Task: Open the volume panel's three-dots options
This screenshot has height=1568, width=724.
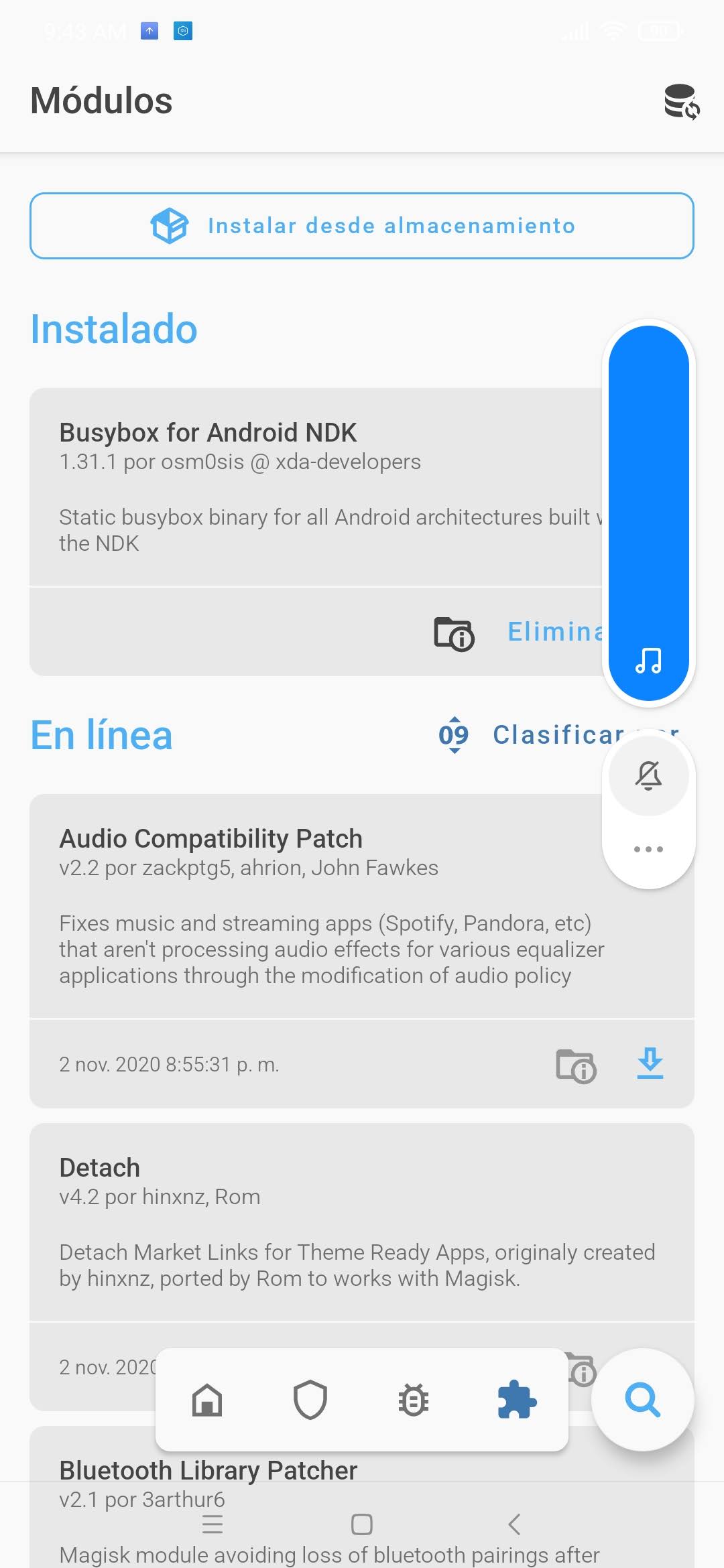Action: pyautogui.click(x=648, y=849)
